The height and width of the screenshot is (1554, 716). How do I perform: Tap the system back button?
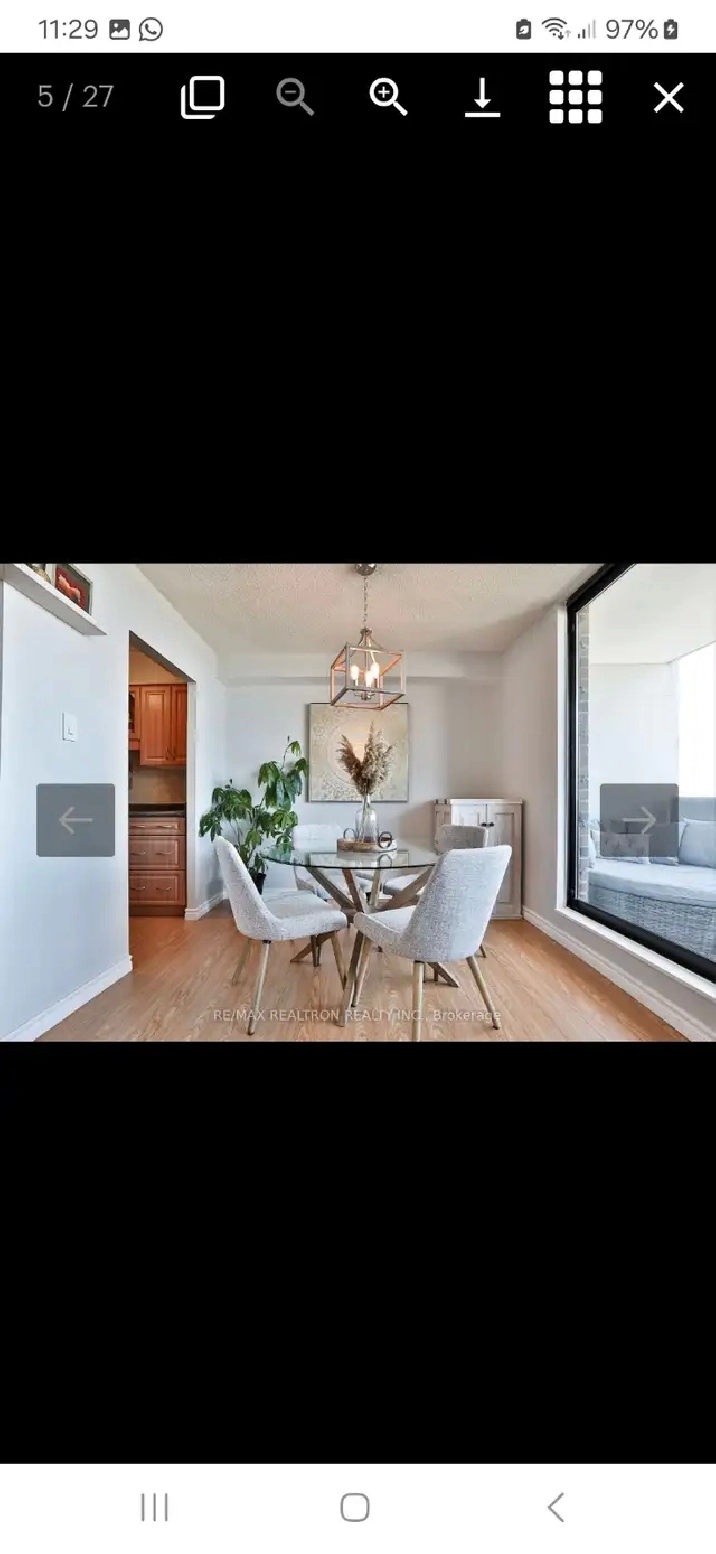(556, 1507)
